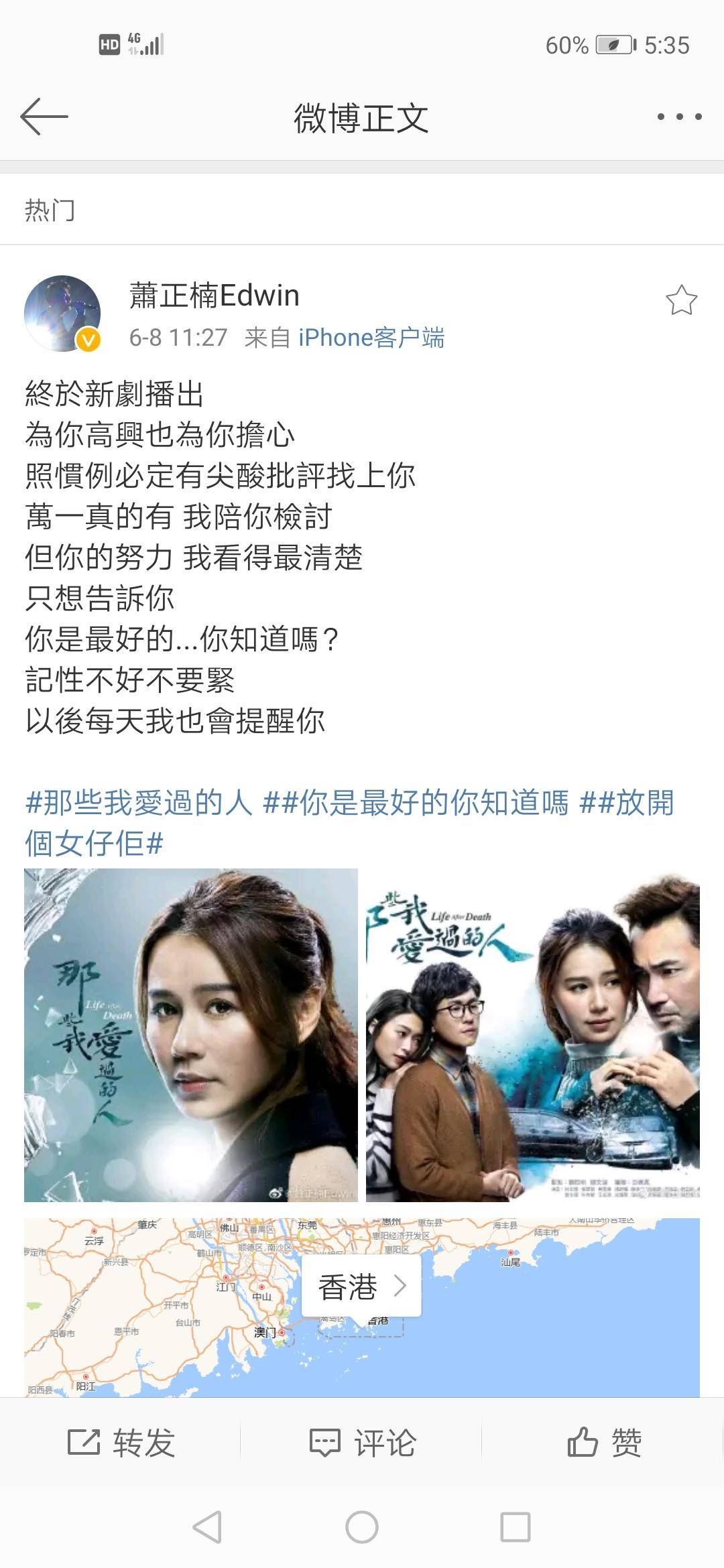The image size is (724, 1568).
Task: Like the post with 赞
Action: [604, 1442]
